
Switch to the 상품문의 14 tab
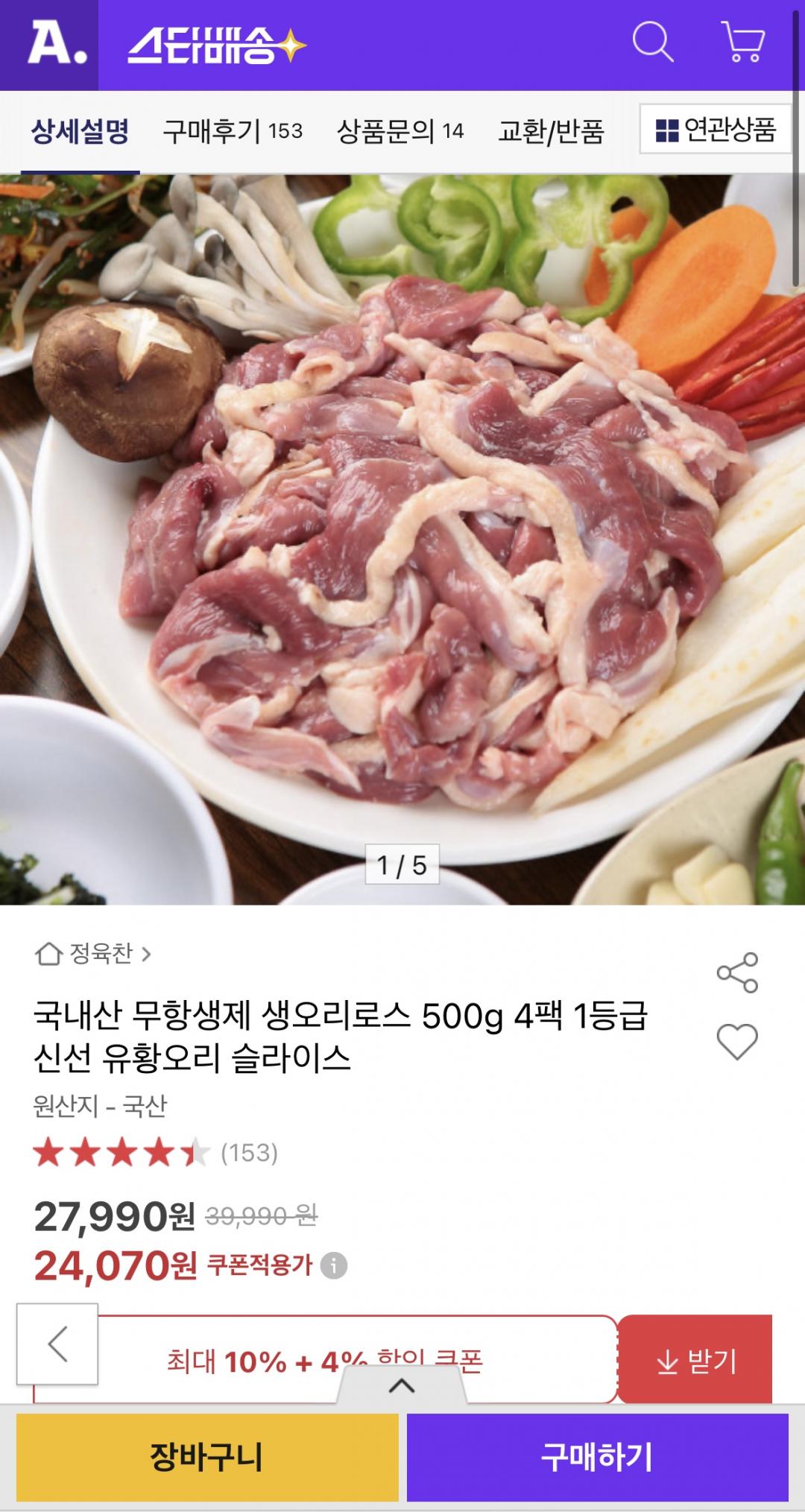click(400, 132)
